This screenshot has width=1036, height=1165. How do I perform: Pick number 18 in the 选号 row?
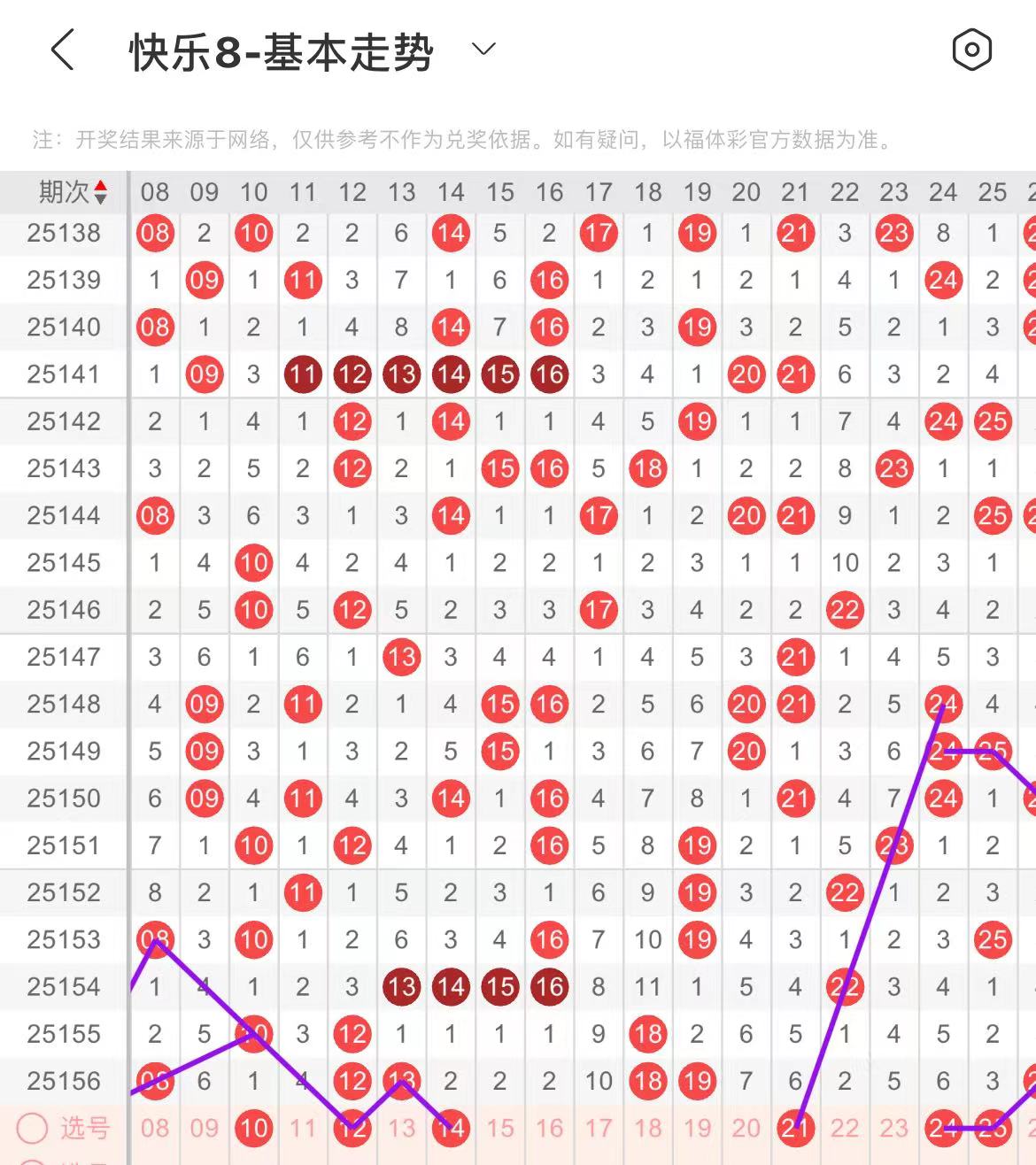tap(648, 1128)
